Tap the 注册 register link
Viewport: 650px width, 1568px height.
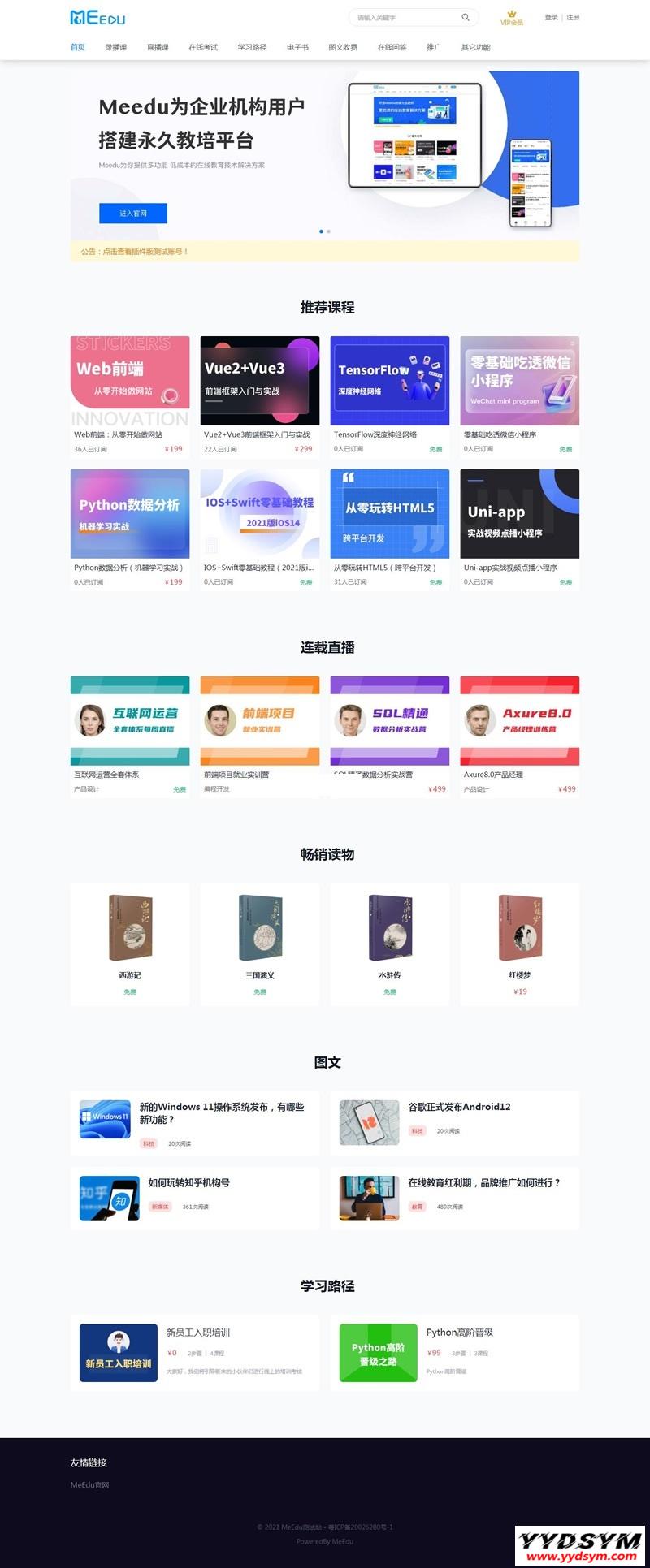(x=573, y=17)
